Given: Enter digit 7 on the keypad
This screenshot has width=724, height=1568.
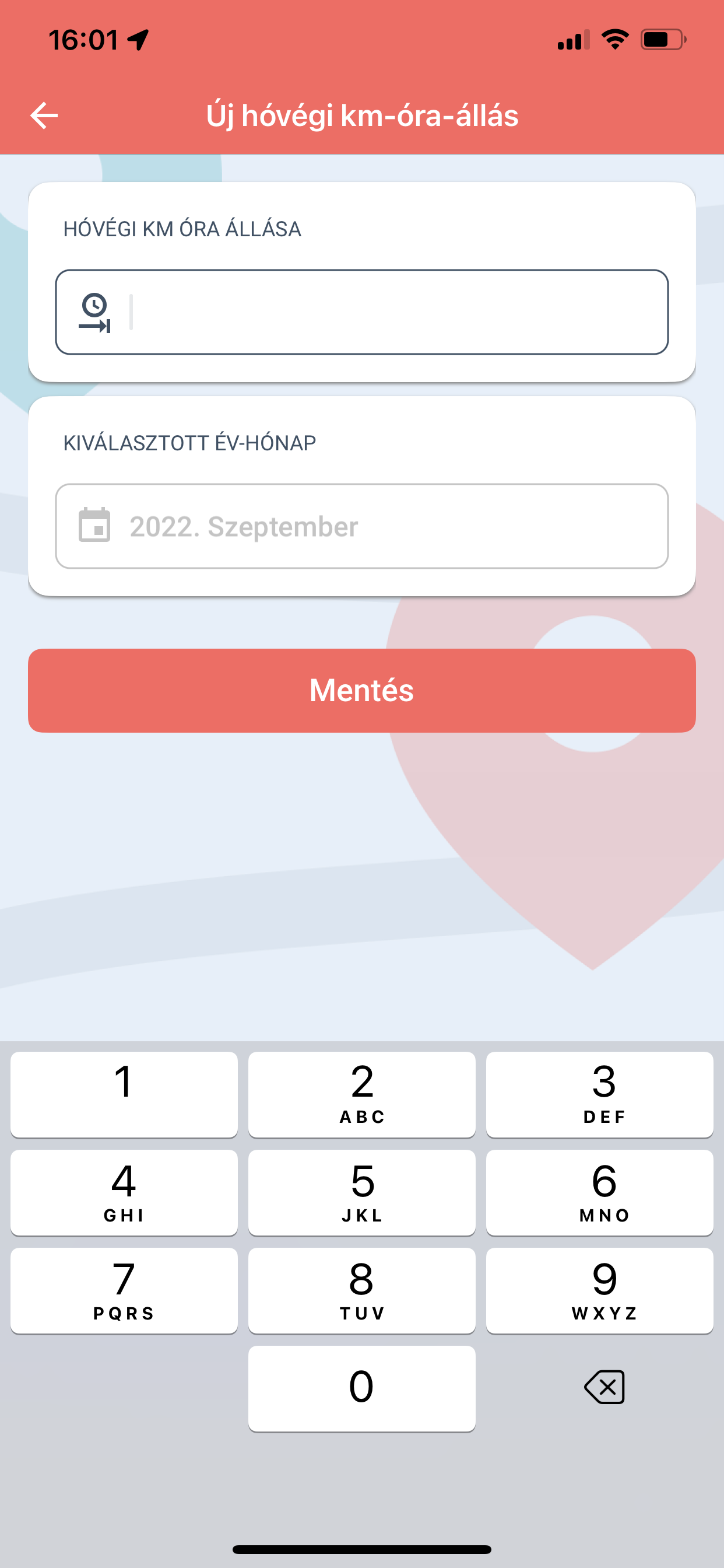Looking at the screenshot, I should [x=124, y=1290].
